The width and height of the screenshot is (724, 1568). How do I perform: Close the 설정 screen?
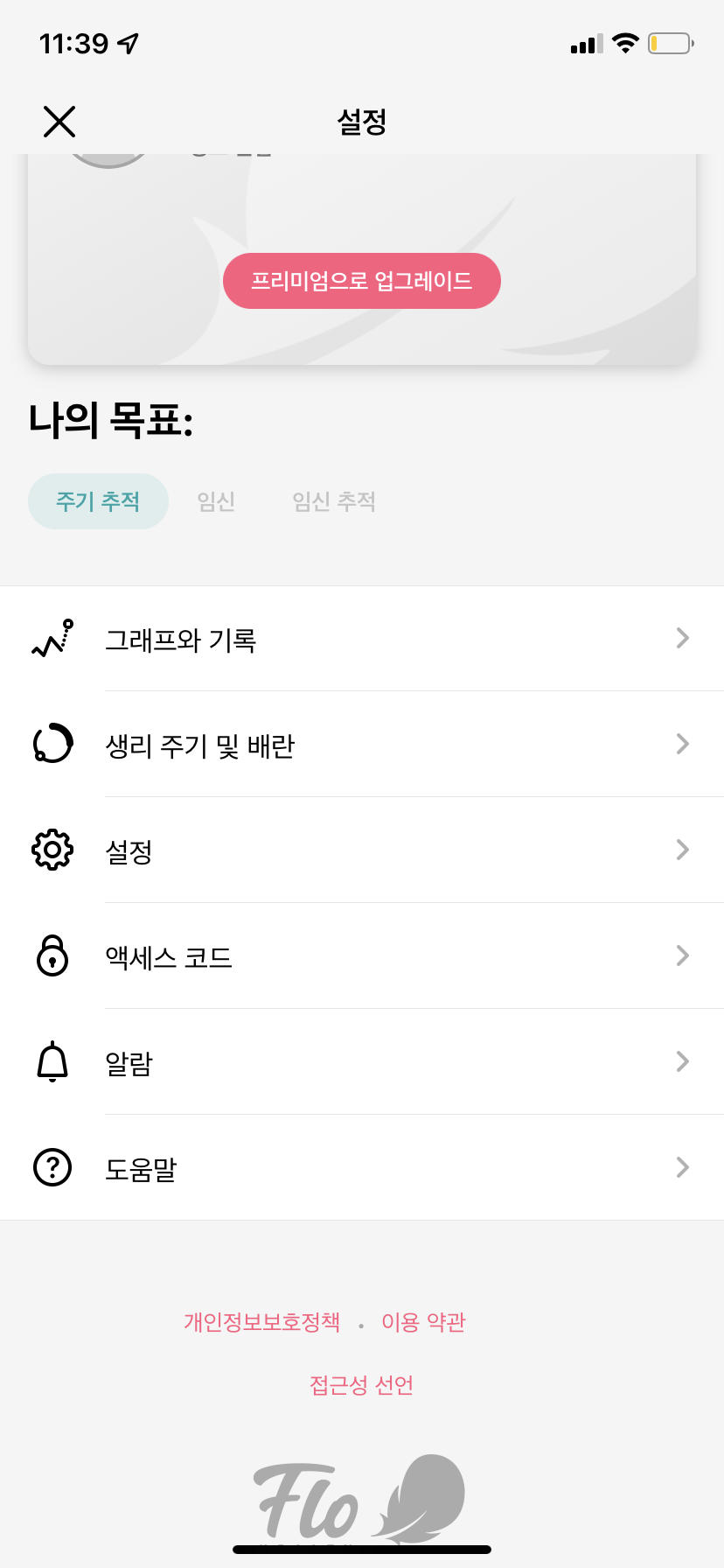click(x=59, y=122)
